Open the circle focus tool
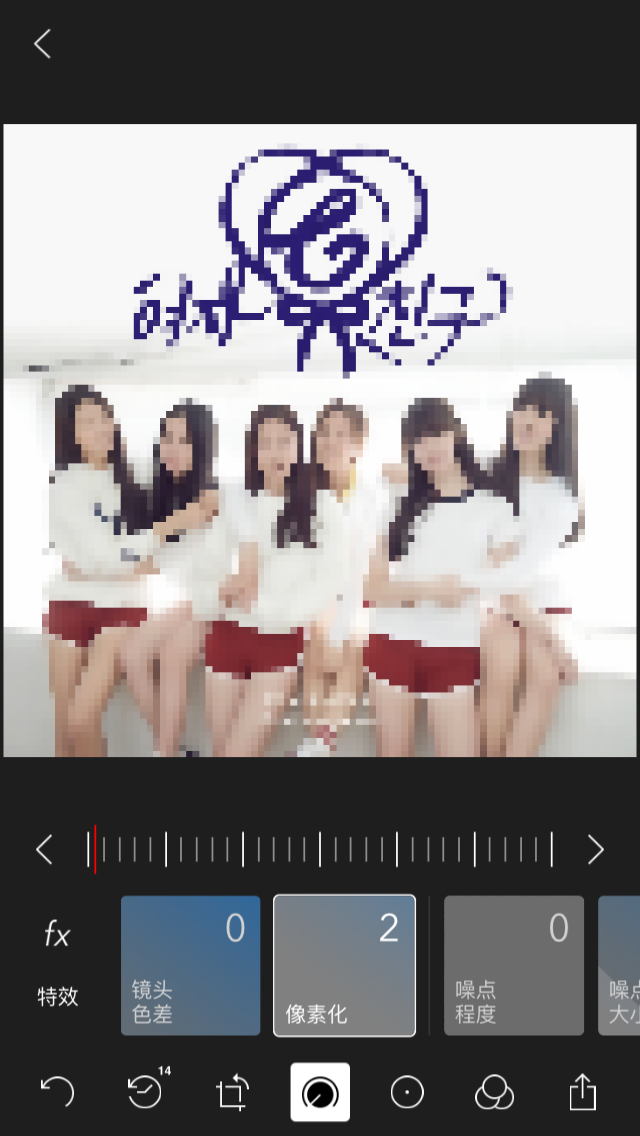The height and width of the screenshot is (1136, 640). 407,1092
